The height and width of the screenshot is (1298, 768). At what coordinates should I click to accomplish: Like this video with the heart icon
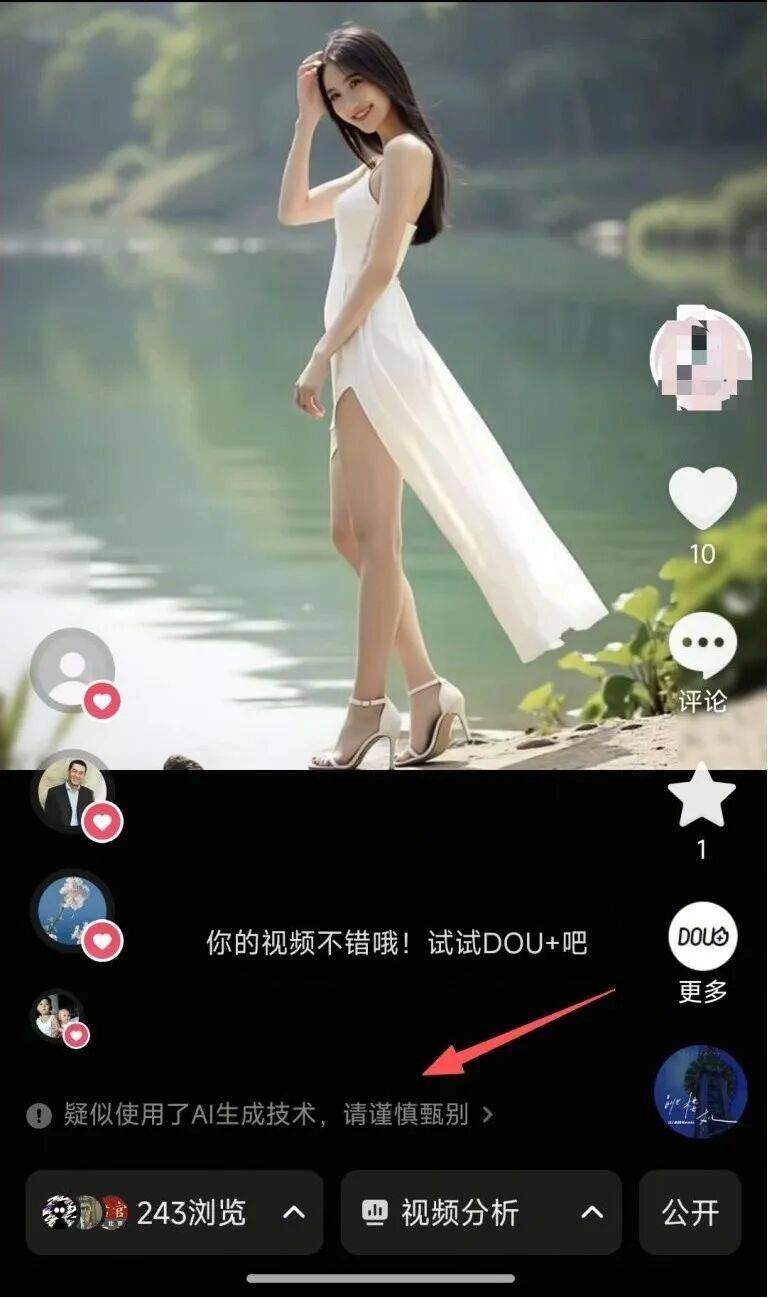click(x=702, y=498)
